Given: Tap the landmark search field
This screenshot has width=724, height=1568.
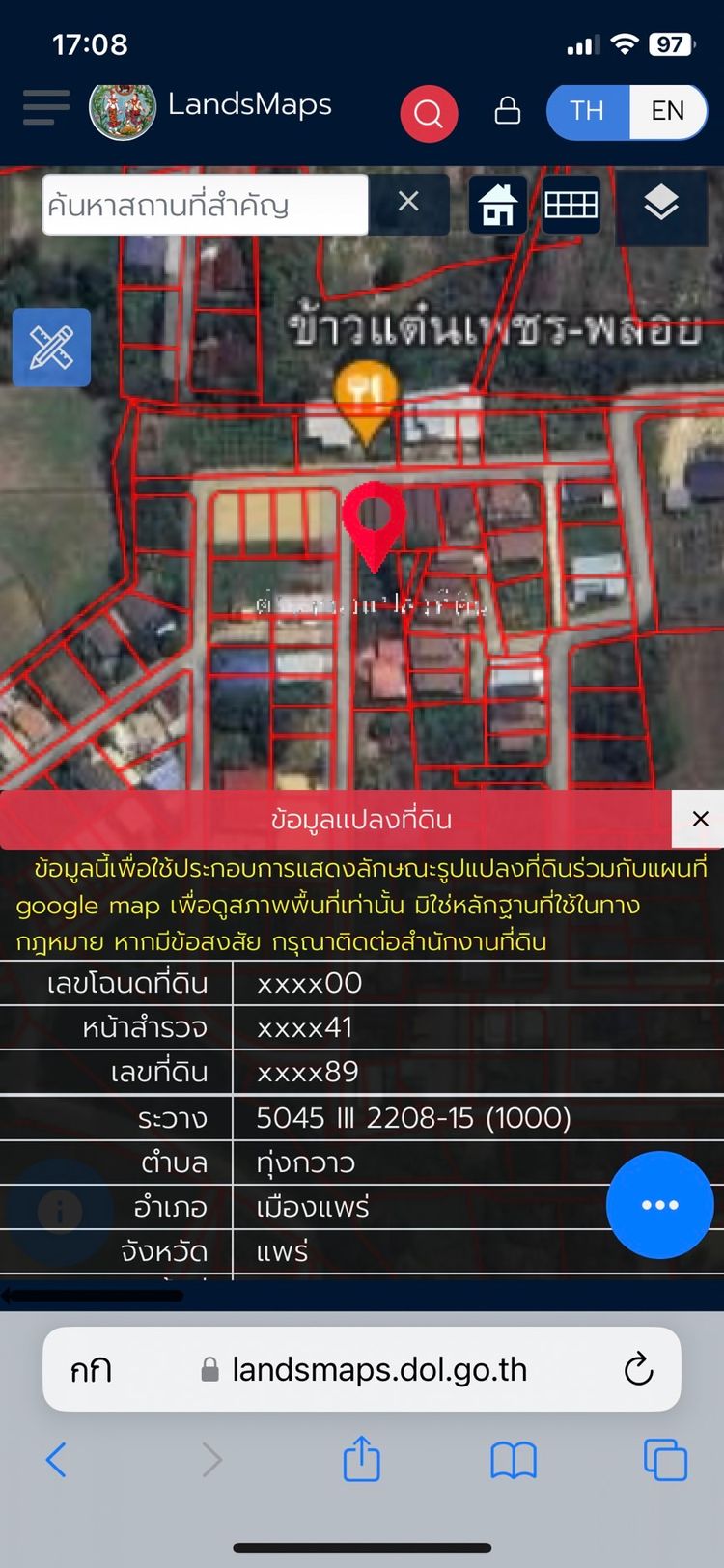Looking at the screenshot, I should click(205, 205).
